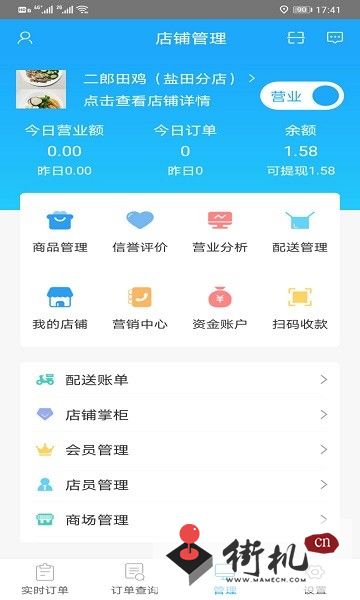Viewport: 360px width, 600px height.
Task: View store details for 二郎田鸡
Action: pos(169,90)
